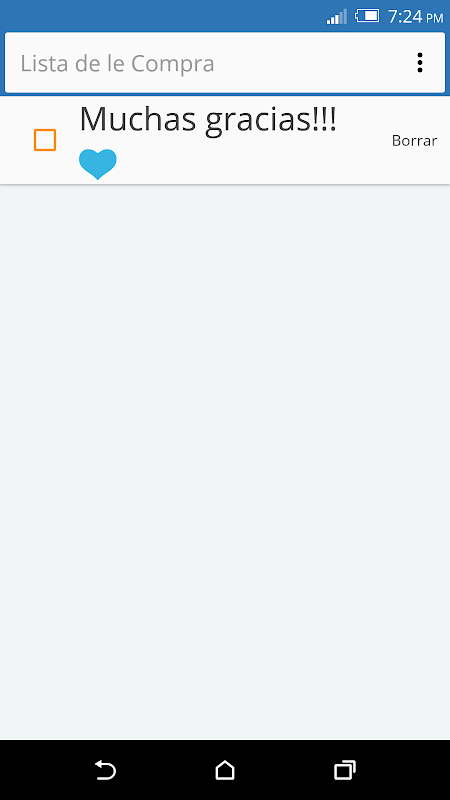Check the Muchas gracias!!! item checkbox
Image resolution: width=450 pixels, height=800 pixels.
click(x=45, y=140)
